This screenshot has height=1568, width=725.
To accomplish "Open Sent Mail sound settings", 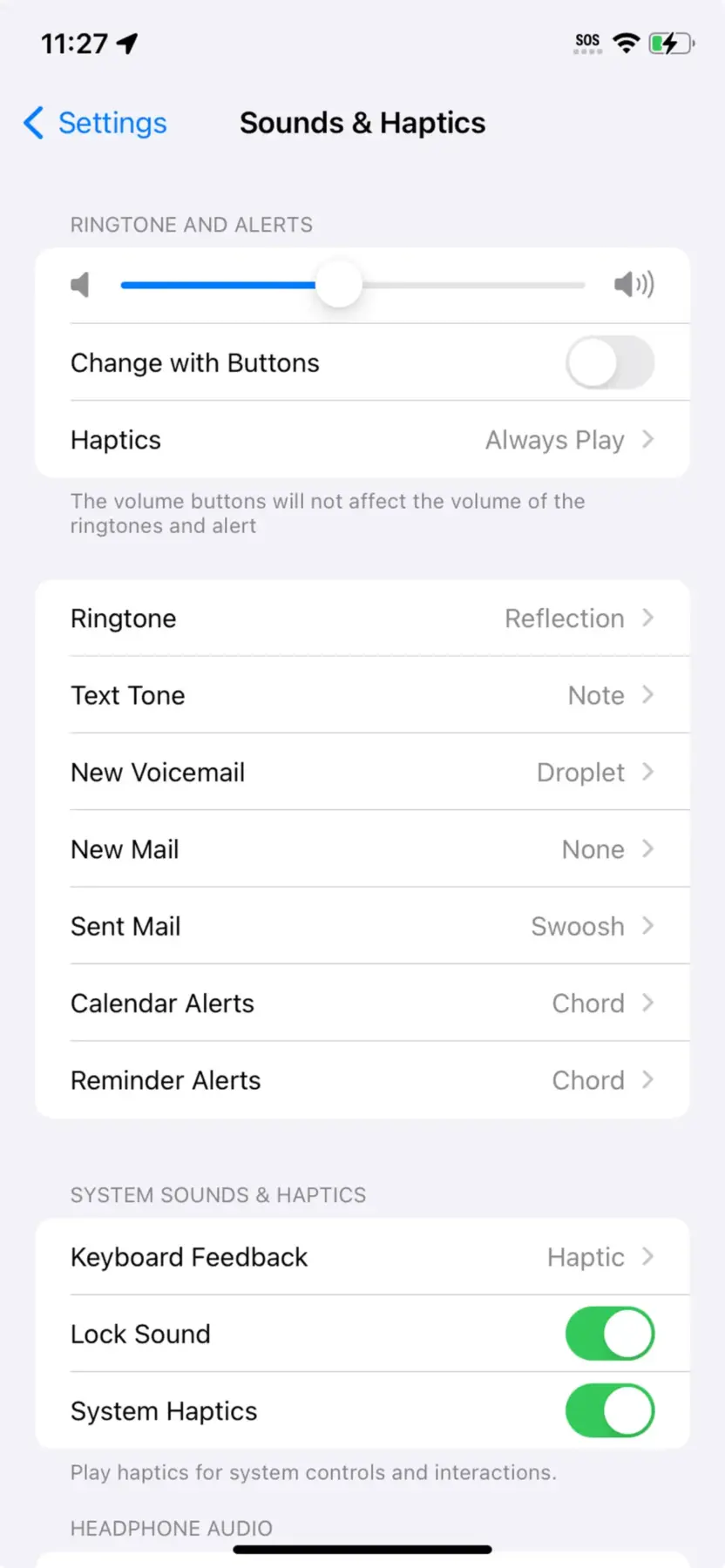I will pyautogui.click(x=362, y=926).
